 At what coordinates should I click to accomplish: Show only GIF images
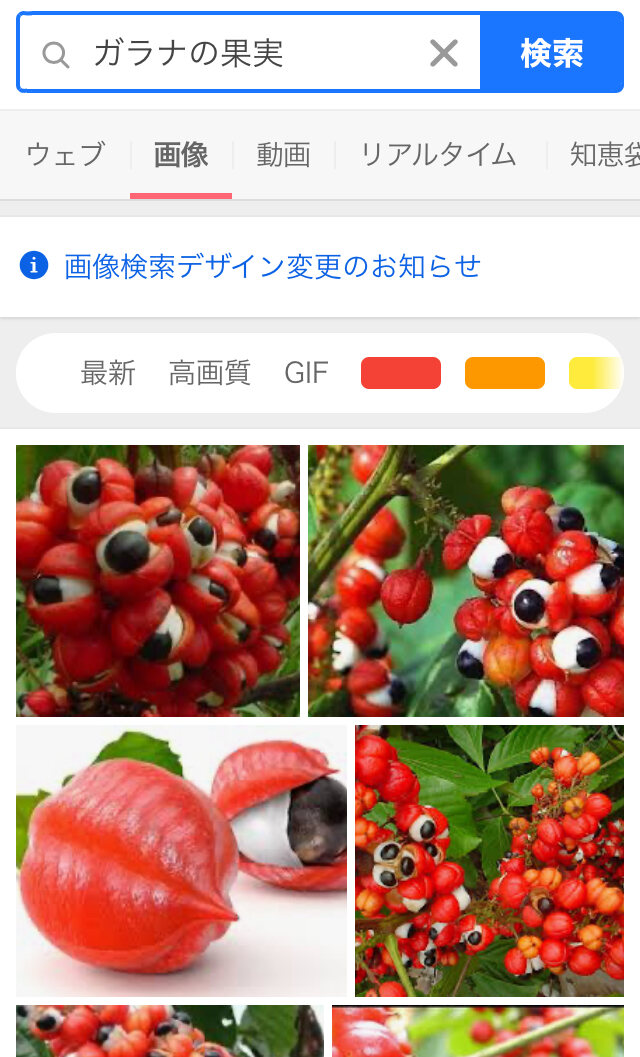tap(306, 373)
